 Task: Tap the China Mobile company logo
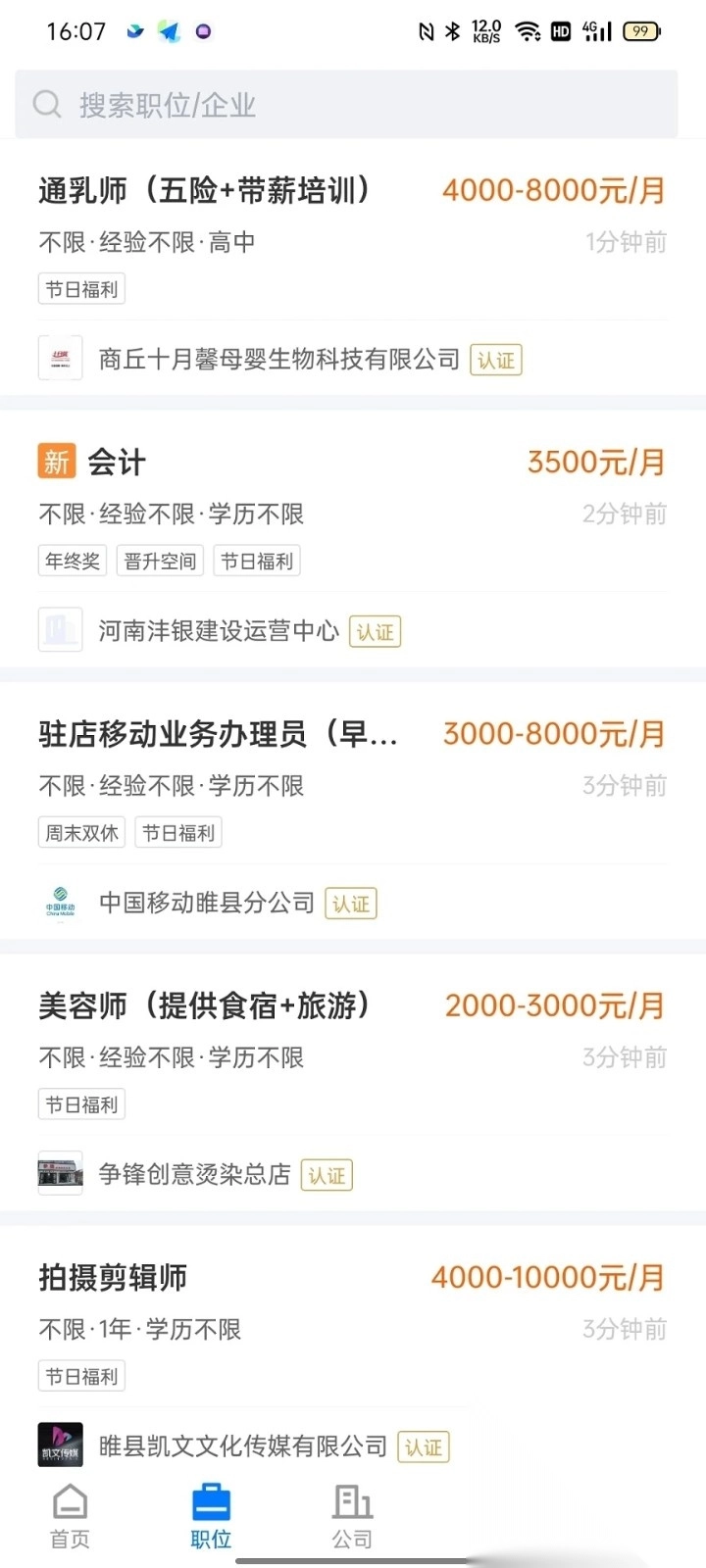60,902
